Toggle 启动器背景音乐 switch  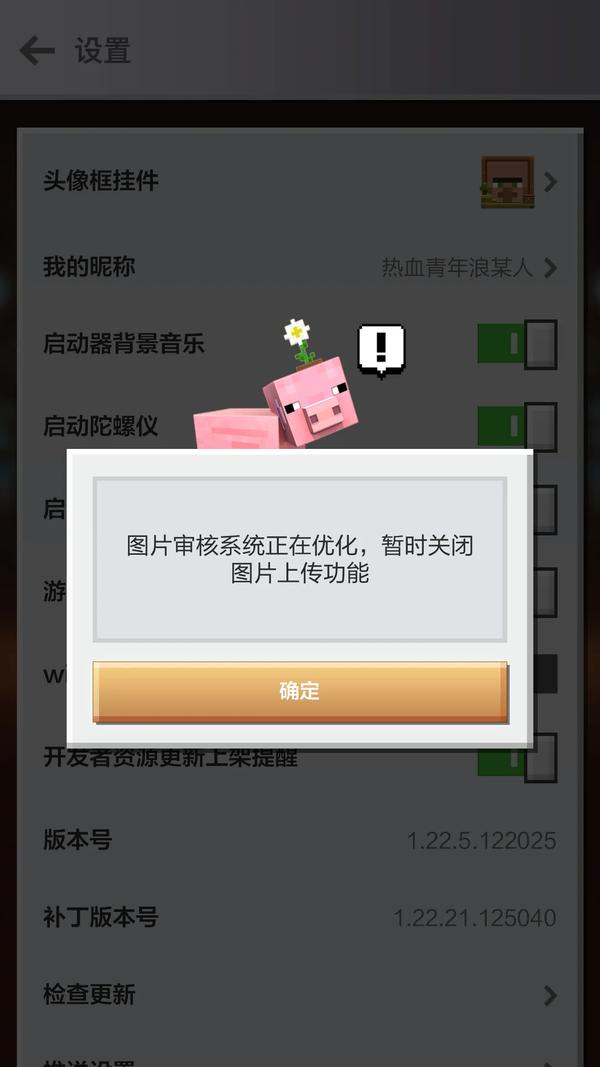click(517, 344)
